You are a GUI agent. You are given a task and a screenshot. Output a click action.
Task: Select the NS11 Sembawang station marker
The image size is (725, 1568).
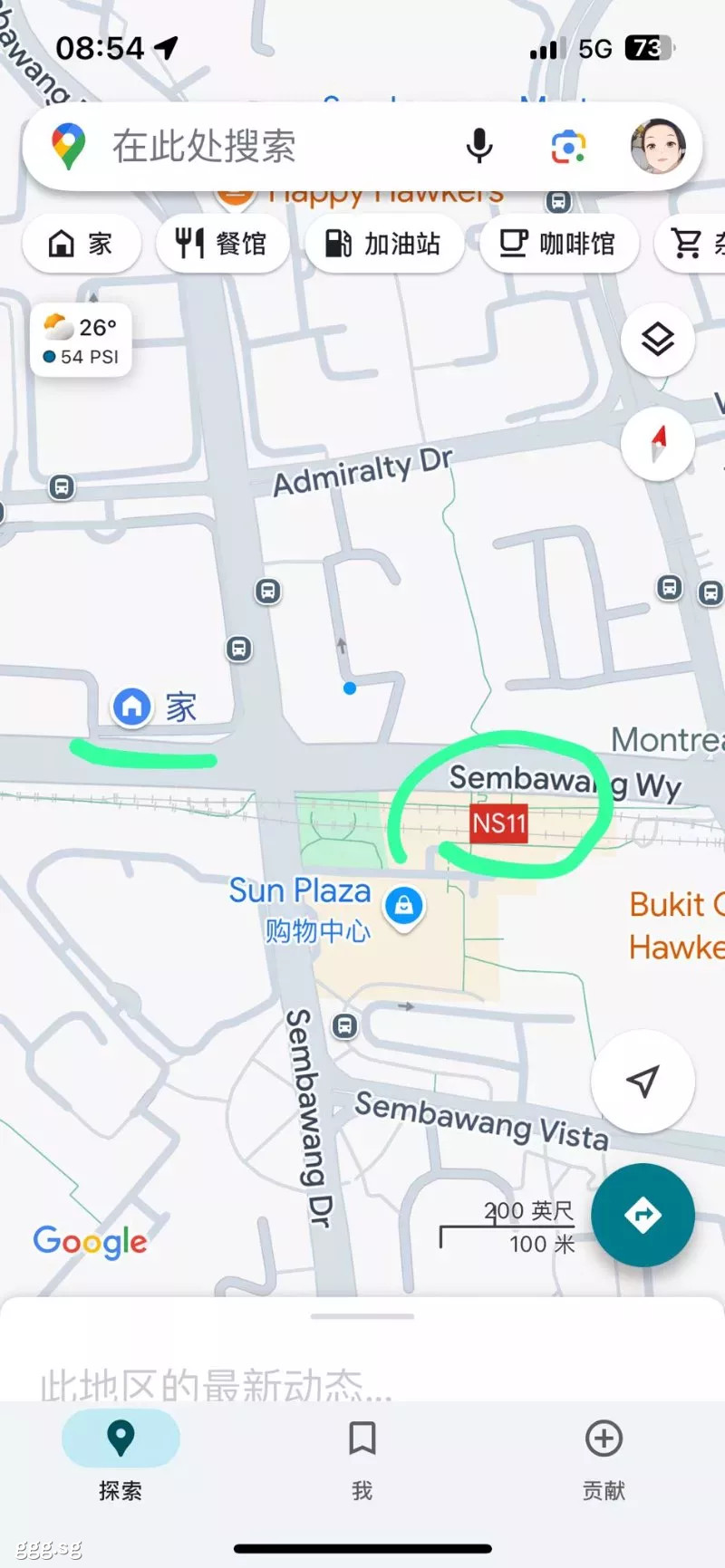pos(499,823)
